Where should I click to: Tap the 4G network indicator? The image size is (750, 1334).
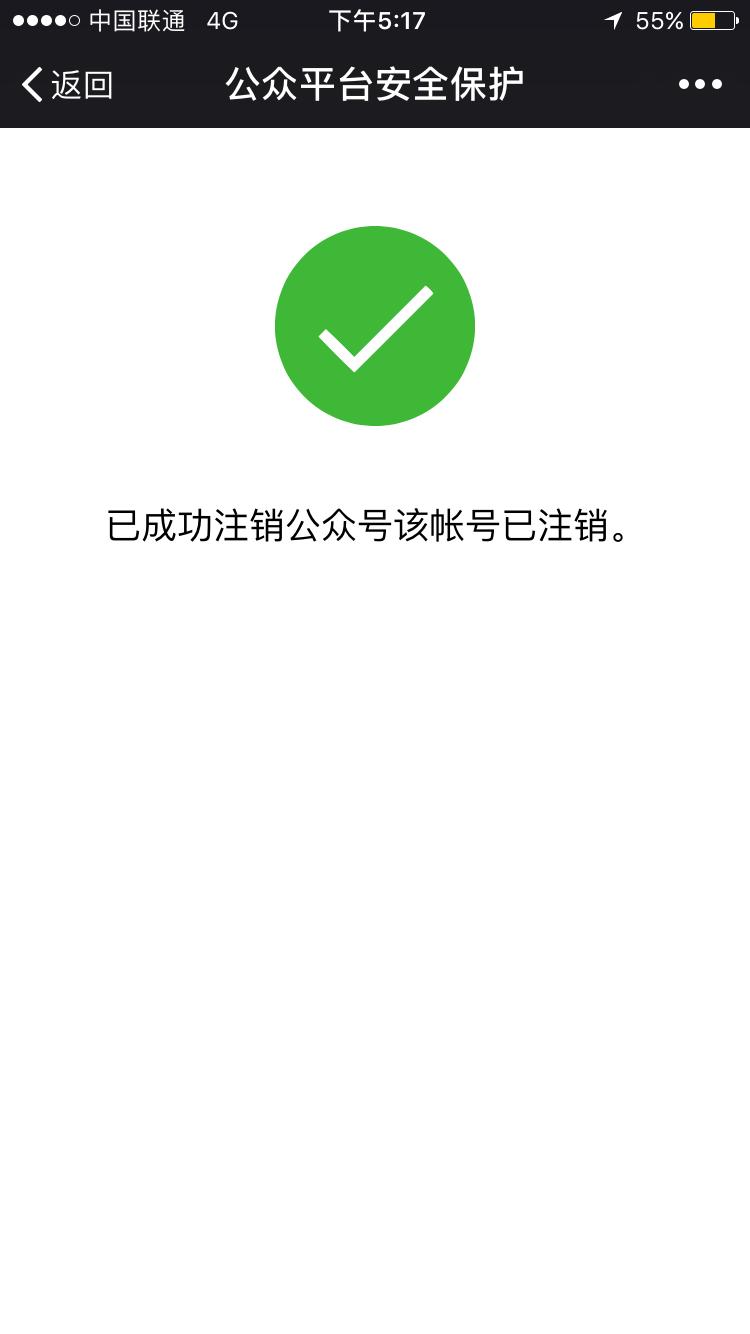(x=220, y=19)
